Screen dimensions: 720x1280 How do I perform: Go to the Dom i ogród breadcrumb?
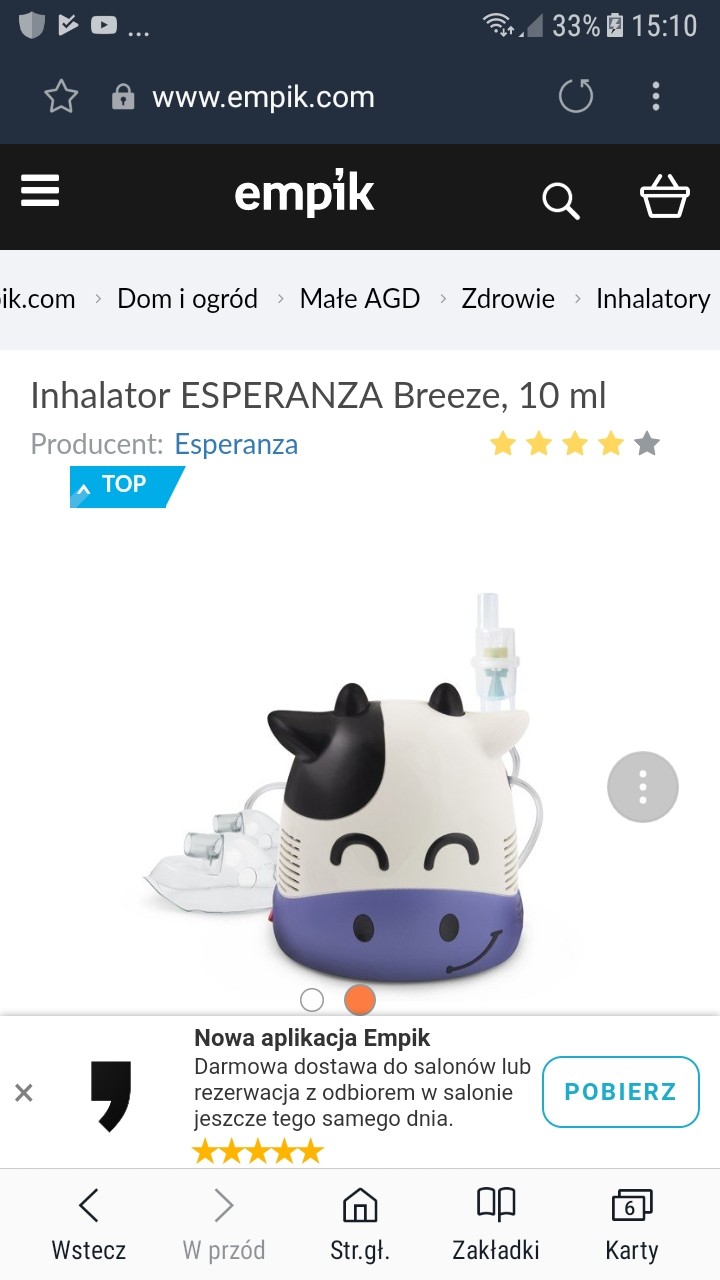[x=187, y=299]
